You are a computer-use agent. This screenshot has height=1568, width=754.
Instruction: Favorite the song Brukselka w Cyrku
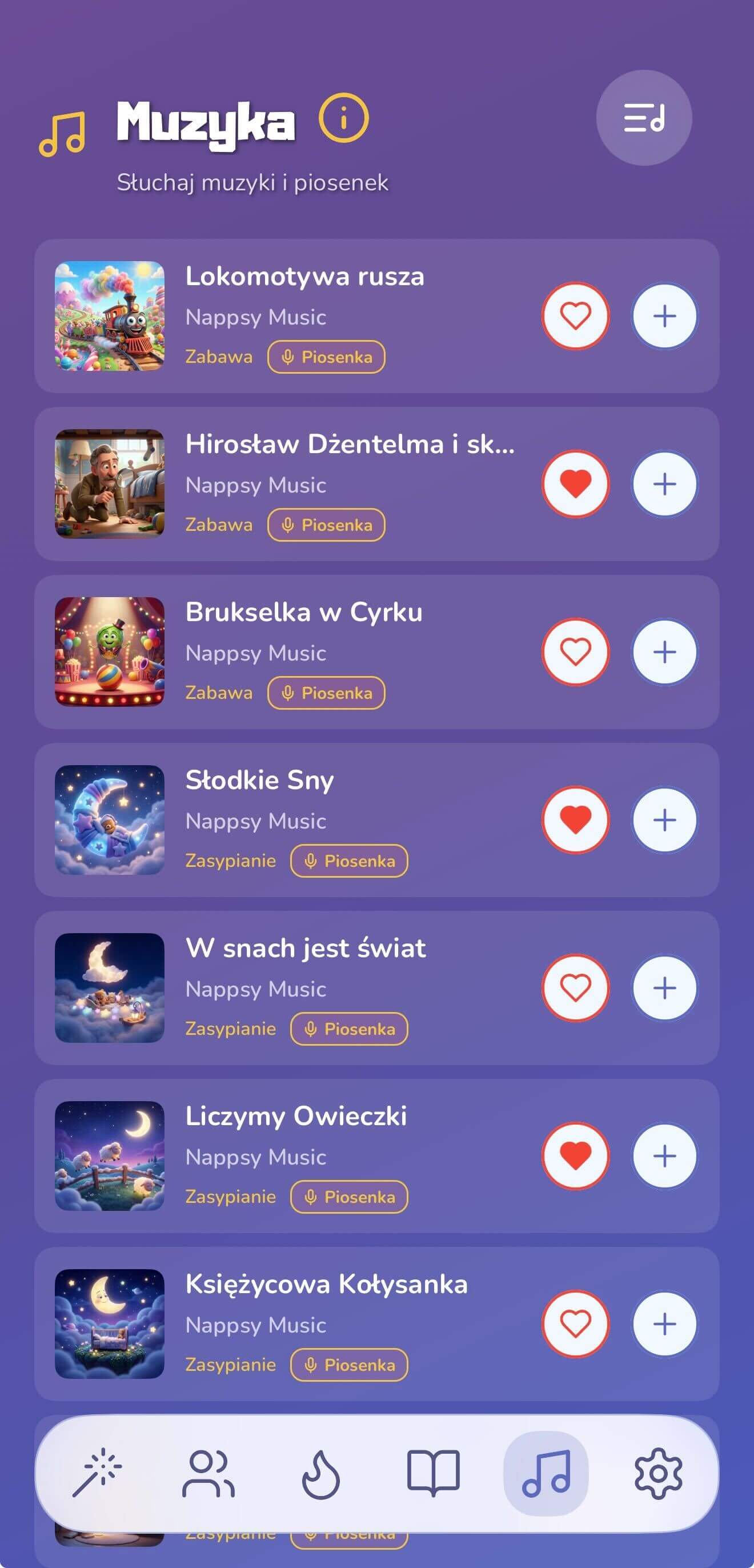pyautogui.click(x=575, y=651)
